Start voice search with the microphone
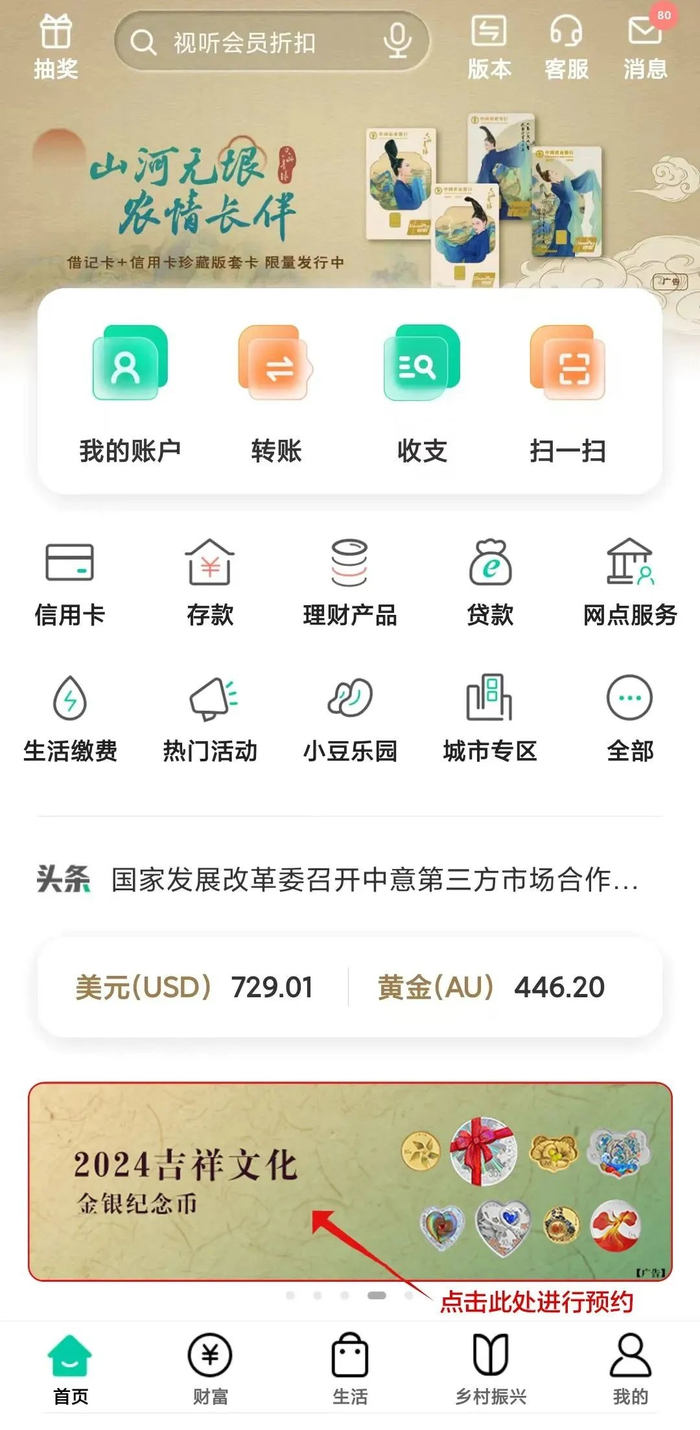This screenshot has height=1430, width=700. click(397, 42)
